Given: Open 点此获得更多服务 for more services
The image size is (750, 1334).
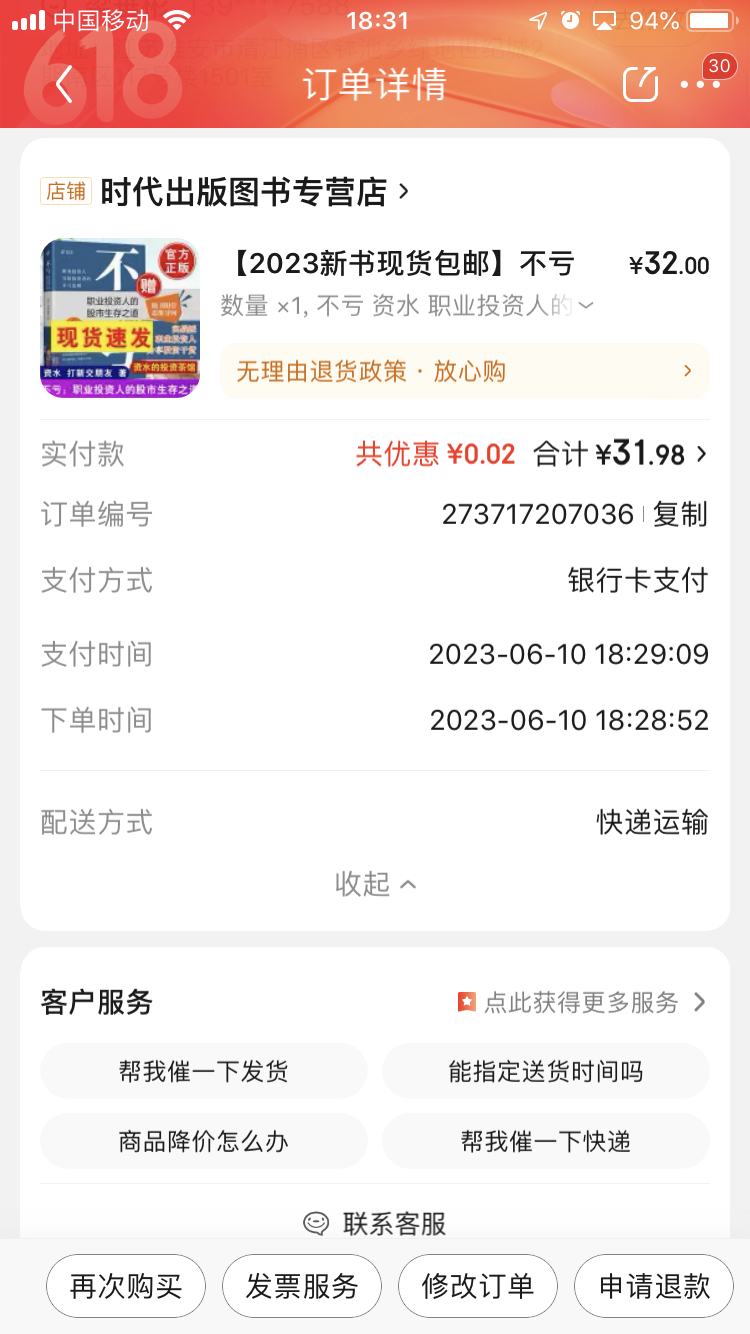Looking at the screenshot, I should click(x=582, y=1002).
